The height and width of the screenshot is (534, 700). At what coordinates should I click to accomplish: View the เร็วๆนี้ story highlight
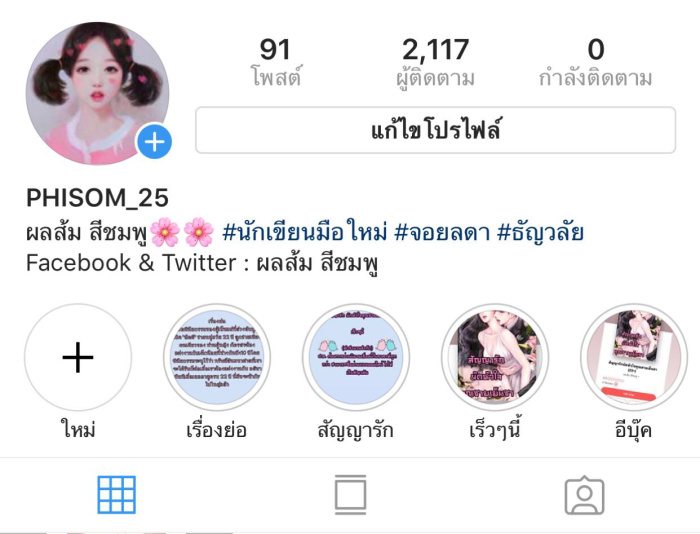(495, 358)
